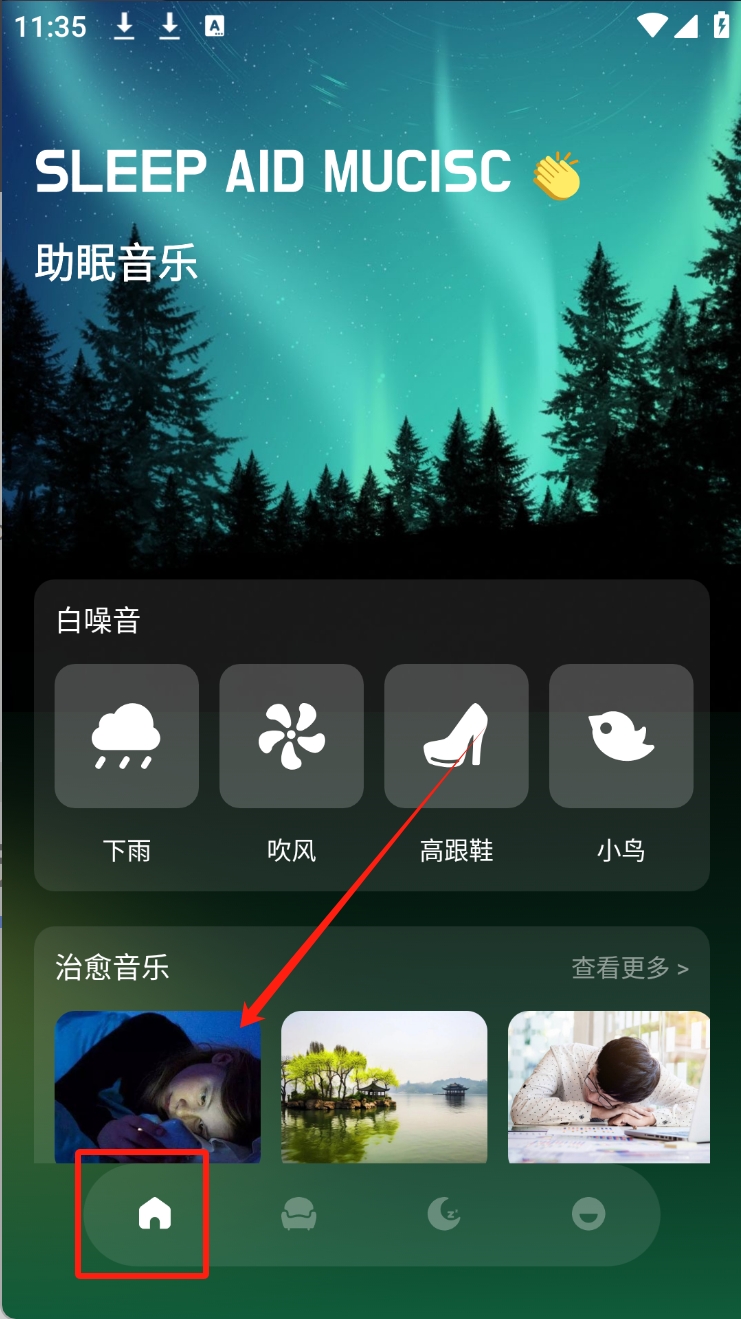The width and height of the screenshot is (741, 1319).
Task: Switch to the sofa relax tab
Action: [x=299, y=1214]
